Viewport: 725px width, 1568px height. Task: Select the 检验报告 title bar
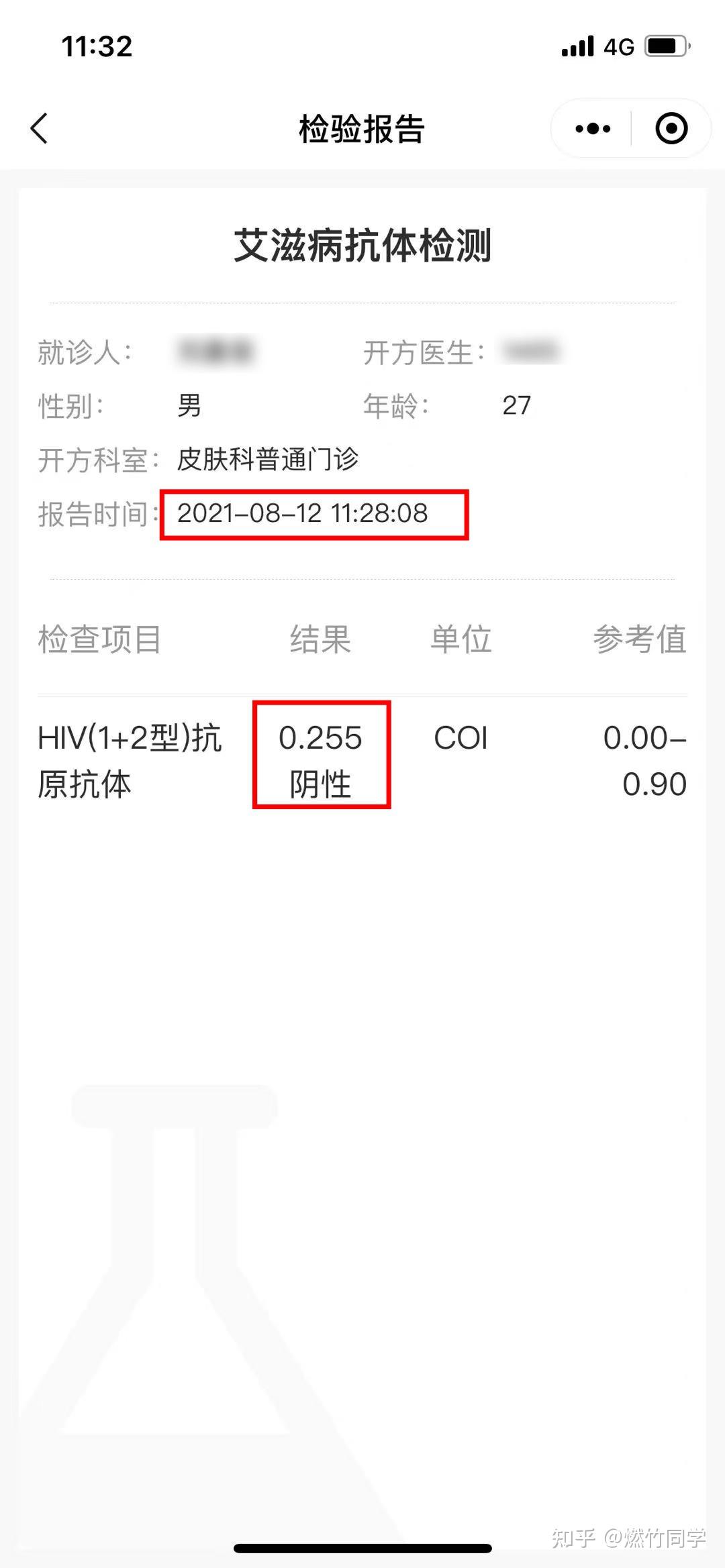point(360,129)
